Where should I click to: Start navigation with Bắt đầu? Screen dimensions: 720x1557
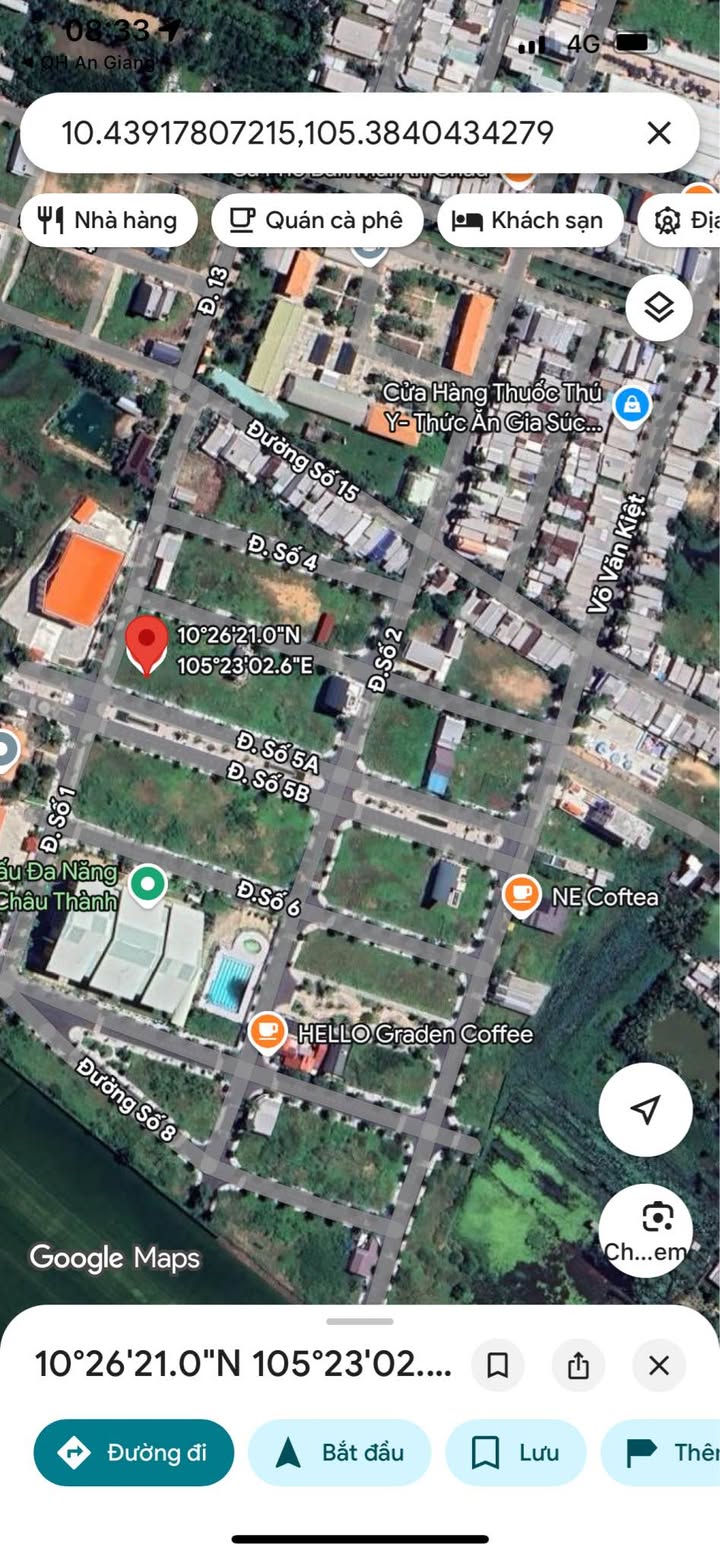339,1452
